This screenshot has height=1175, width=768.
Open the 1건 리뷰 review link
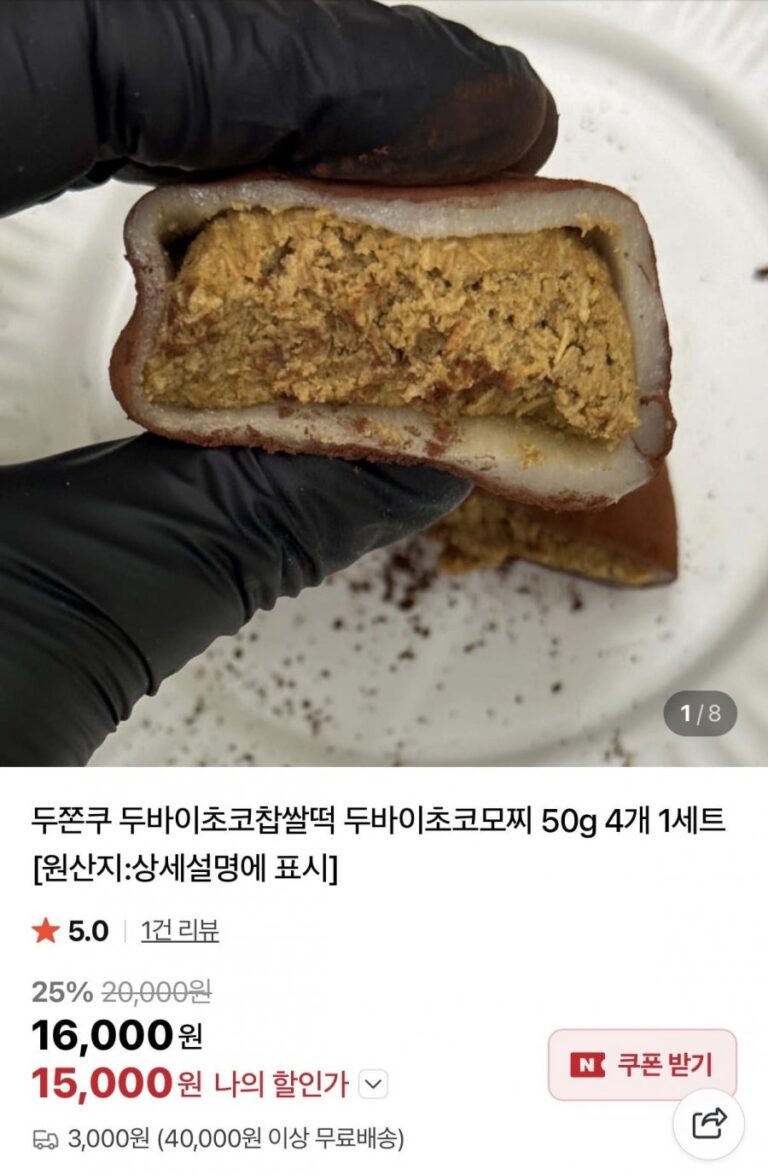180,931
